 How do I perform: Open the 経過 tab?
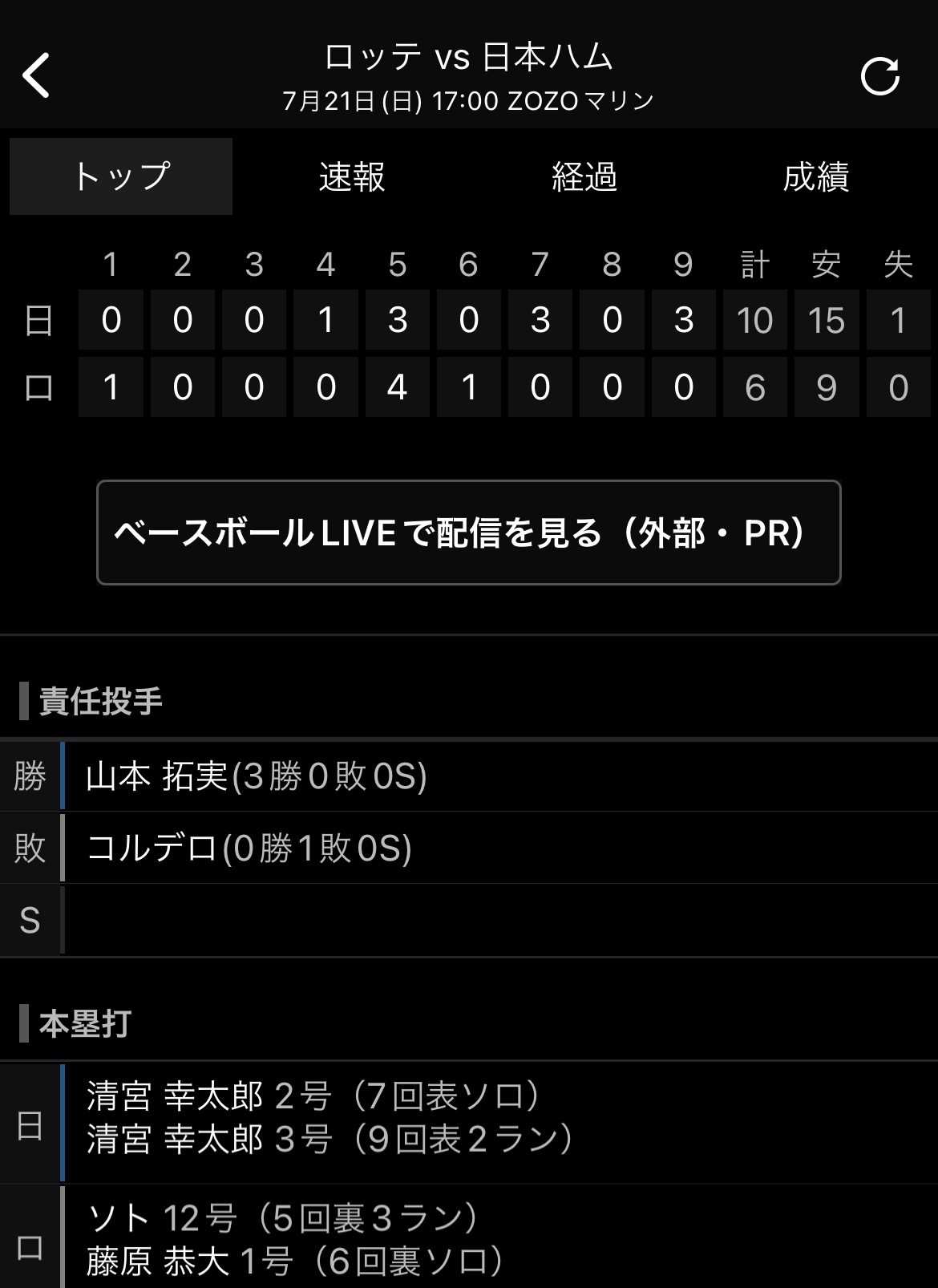(584, 176)
